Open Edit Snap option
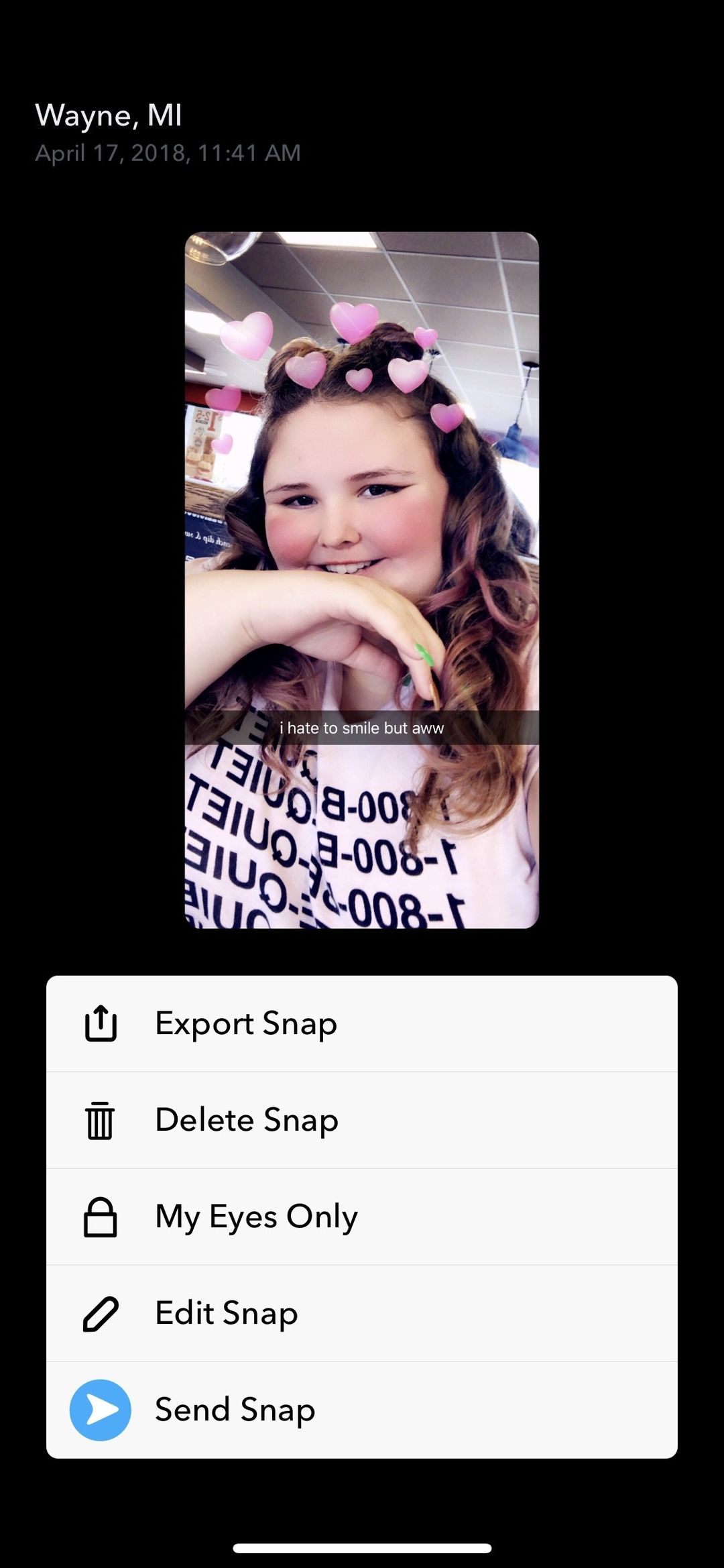Screen dimensions: 724x1568 362,1313
